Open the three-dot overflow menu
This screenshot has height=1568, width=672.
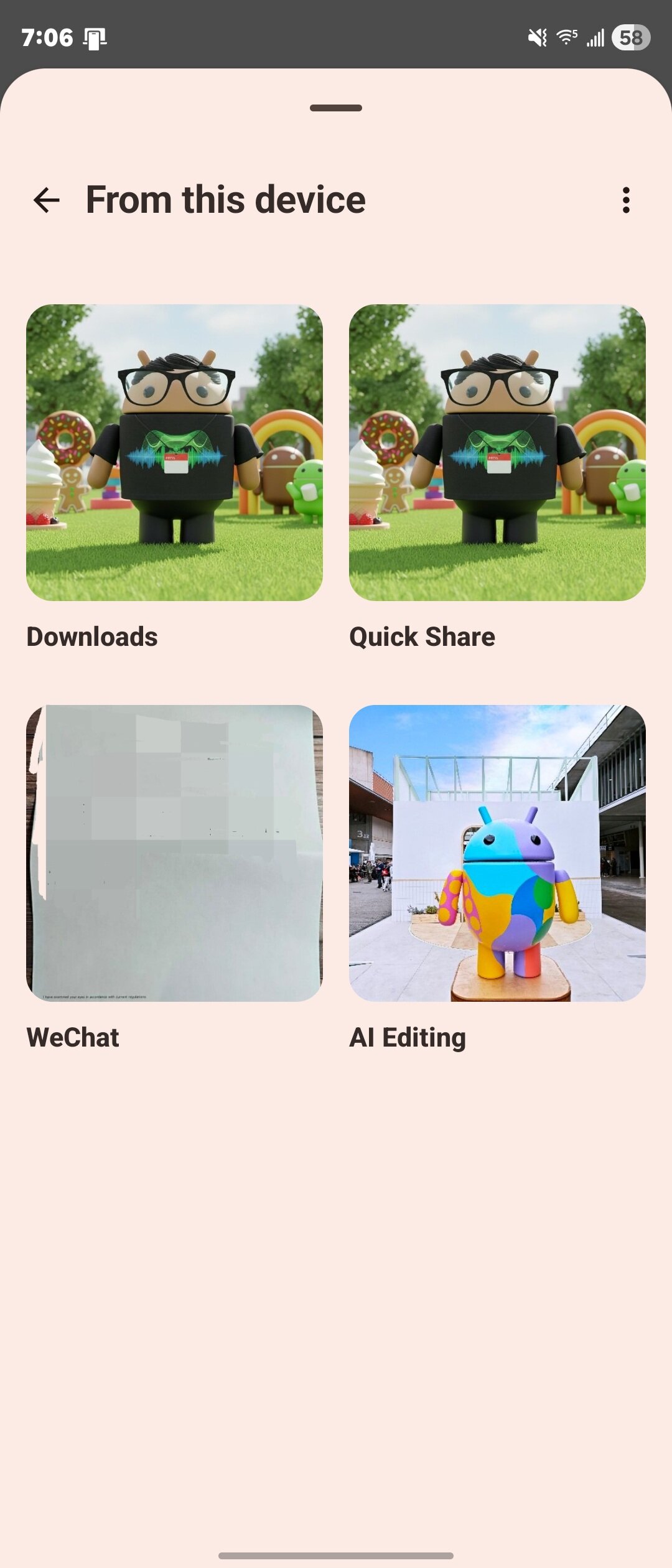(626, 200)
